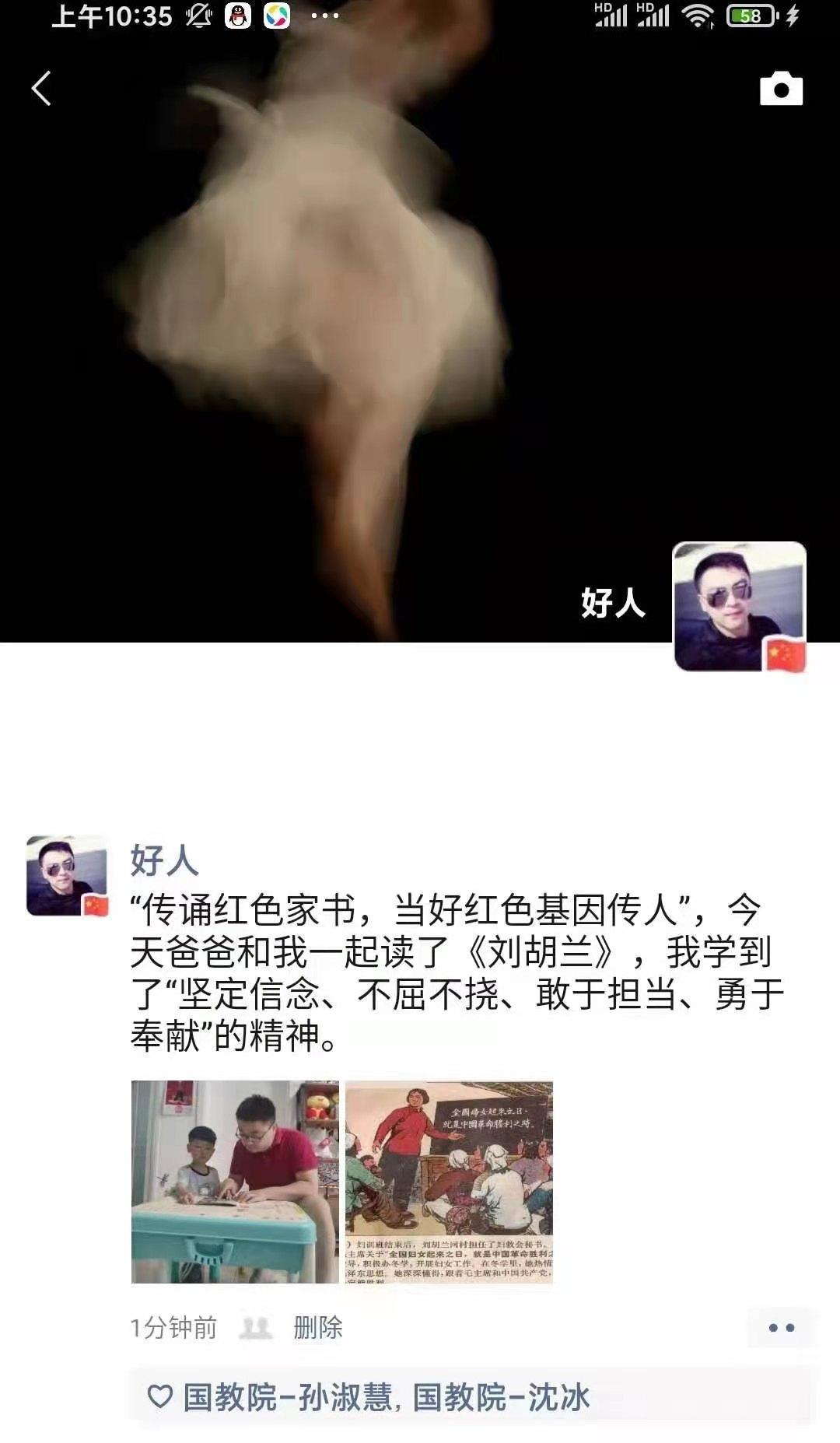Viewport: 840px width, 1443px height.
Task: Open 好人's avatar next to the post
Action: click(x=67, y=876)
